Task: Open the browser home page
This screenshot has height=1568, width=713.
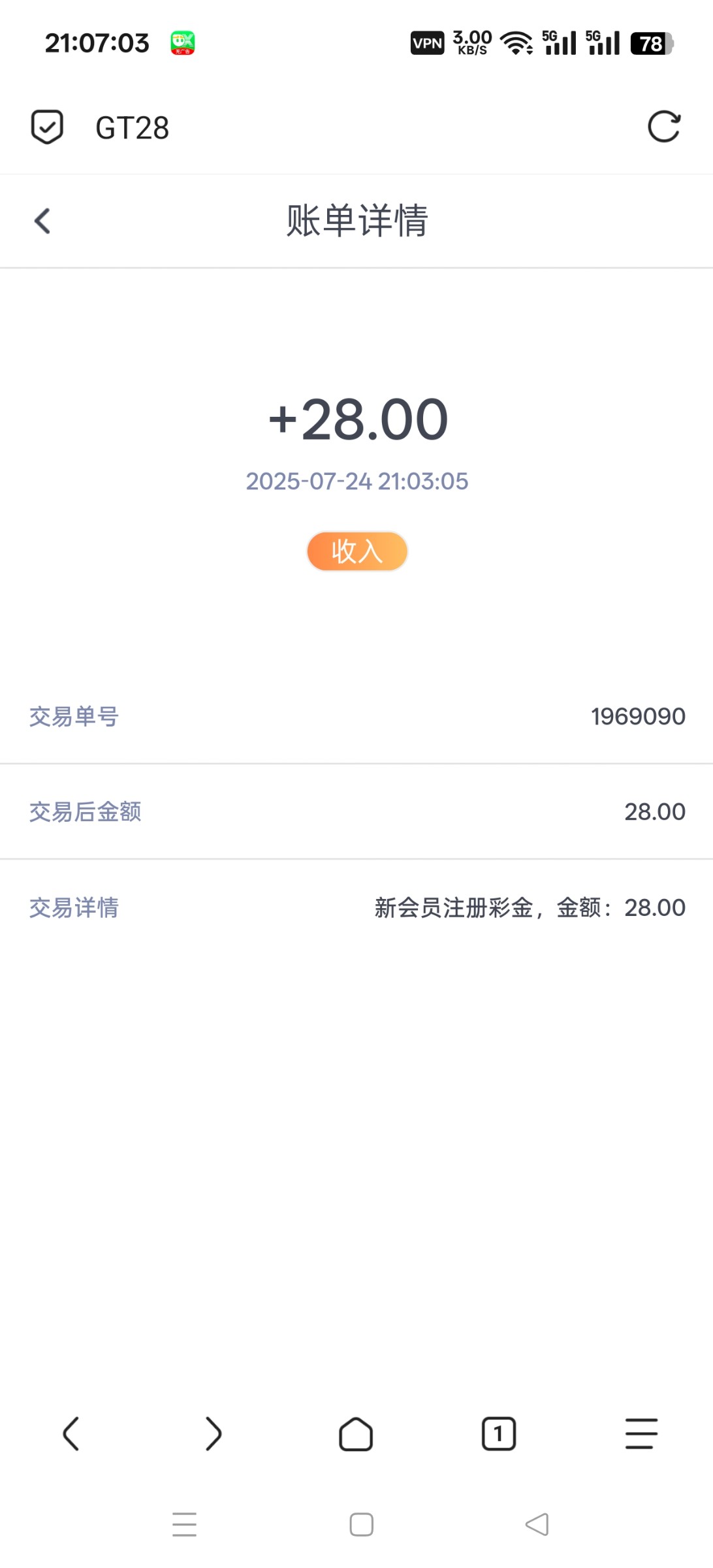Action: (x=356, y=1433)
